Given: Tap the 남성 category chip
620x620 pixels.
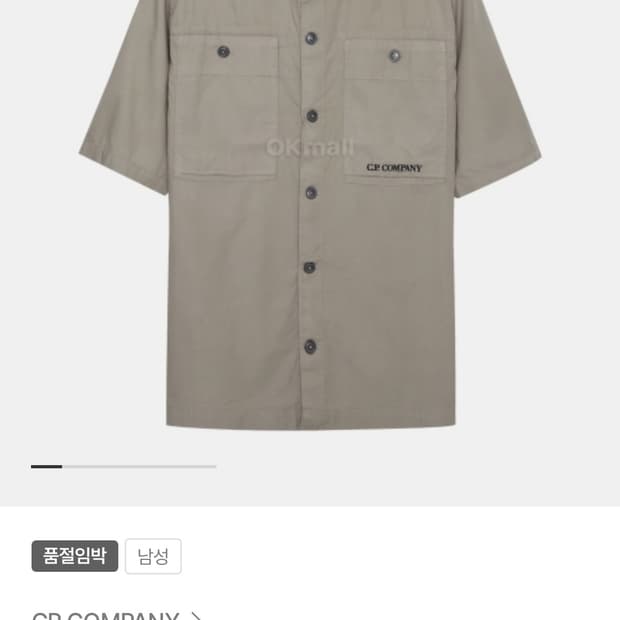Looking at the screenshot, I should point(153,556).
